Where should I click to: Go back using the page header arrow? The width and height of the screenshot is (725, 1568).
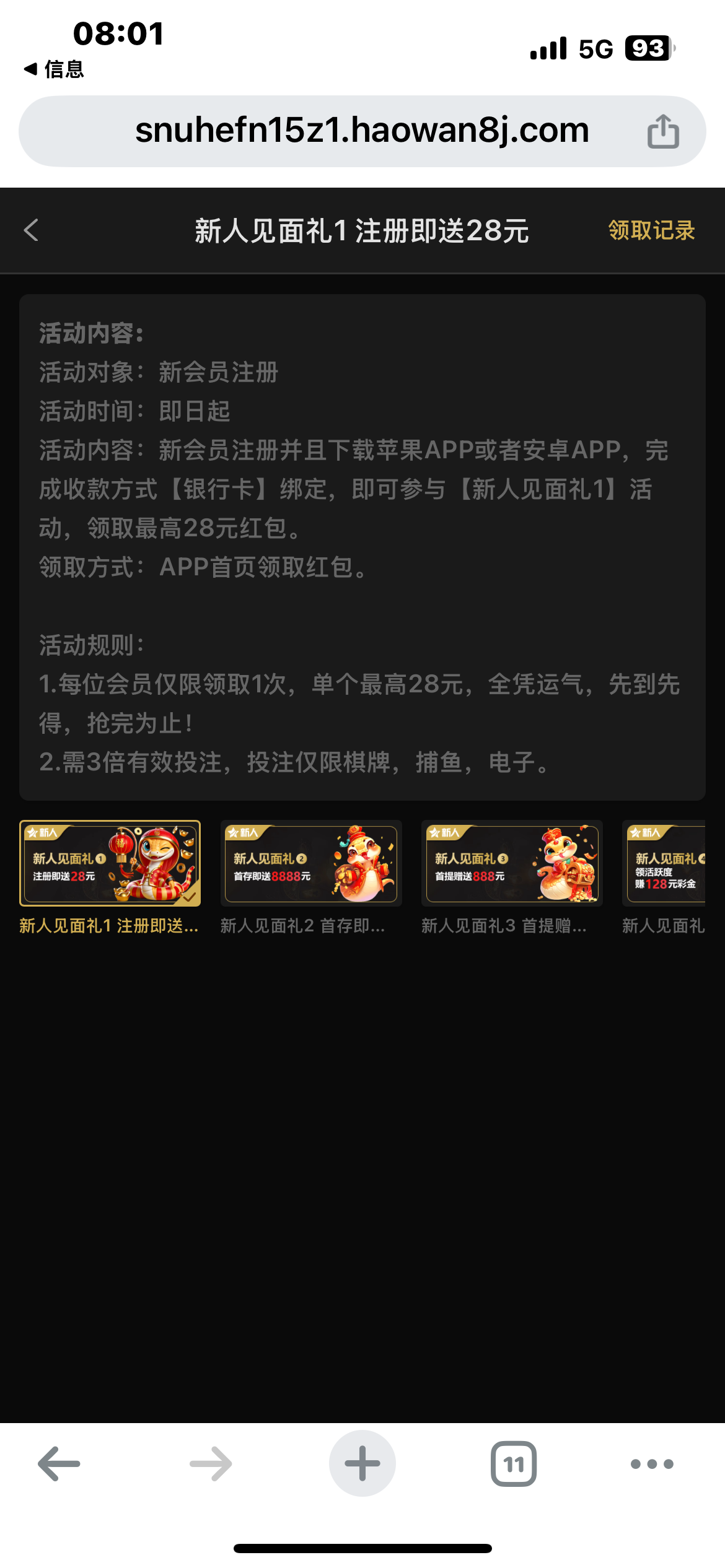click(x=31, y=230)
